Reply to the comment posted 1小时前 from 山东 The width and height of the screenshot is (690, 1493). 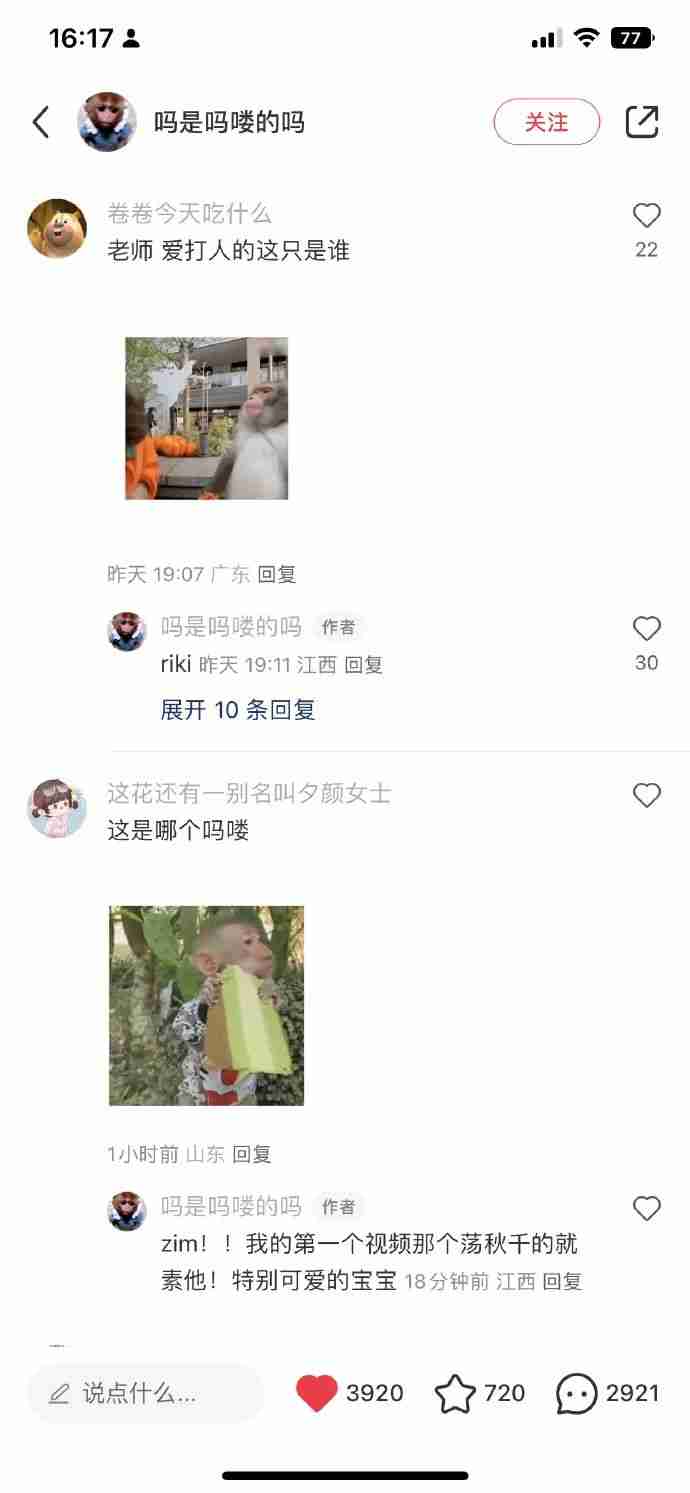pos(252,1154)
